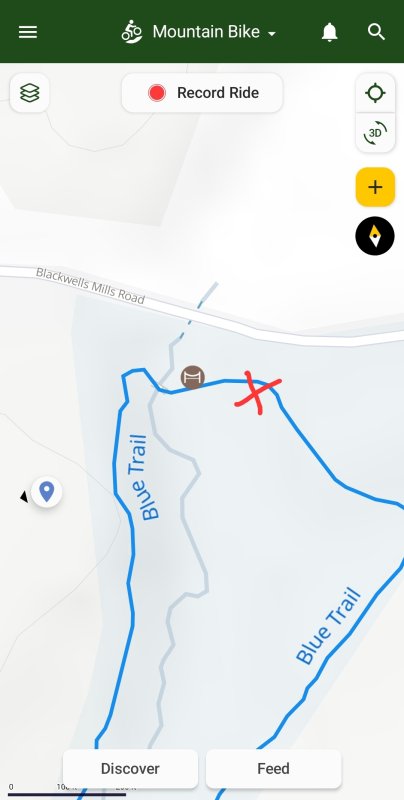The image size is (404, 800).
Task: Open the search icon
Action: 376,32
